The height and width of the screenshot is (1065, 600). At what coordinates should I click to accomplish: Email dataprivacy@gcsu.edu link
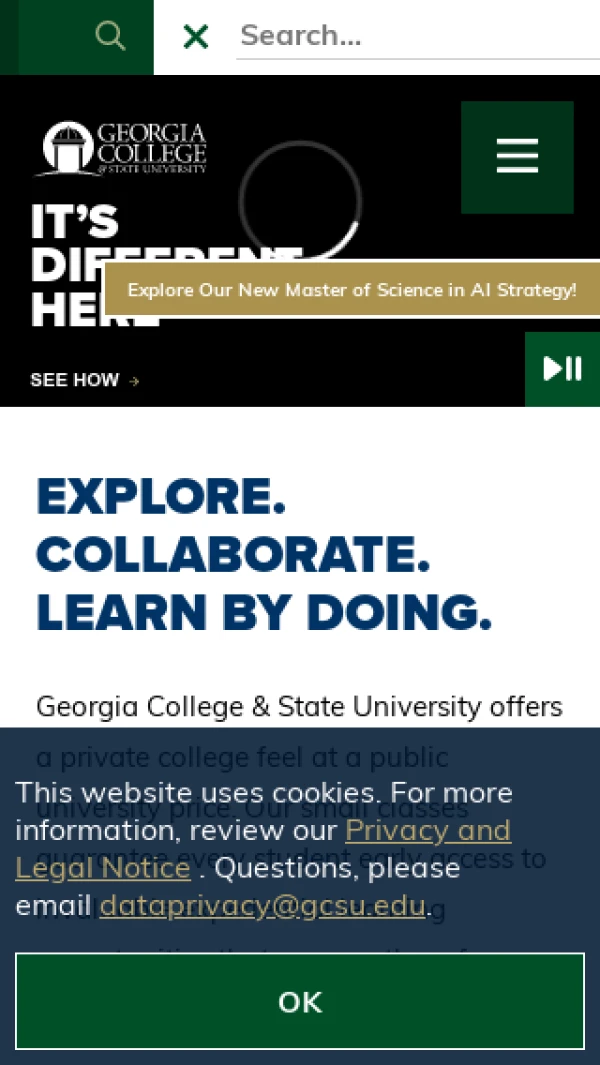pos(262,905)
